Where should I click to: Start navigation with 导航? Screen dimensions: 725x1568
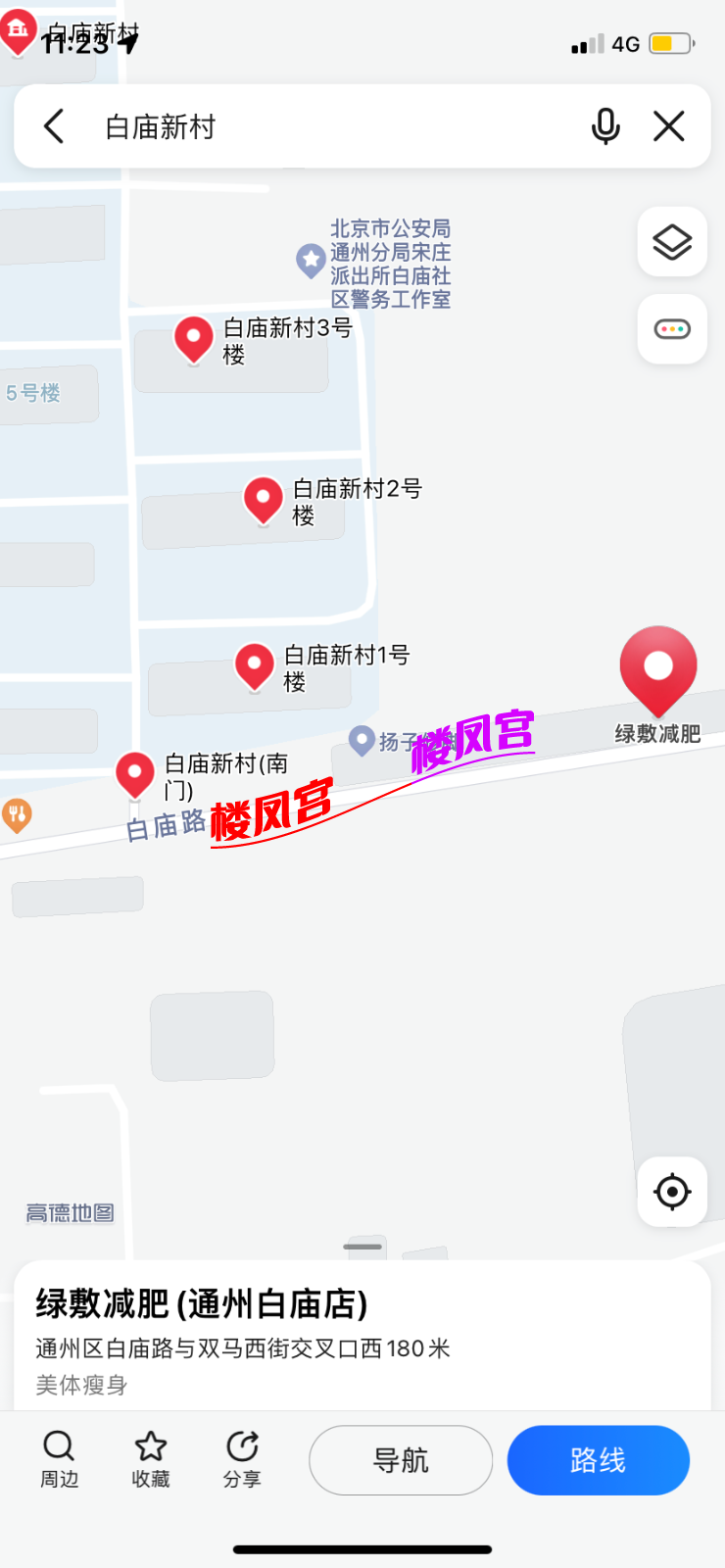coord(401,1460)
